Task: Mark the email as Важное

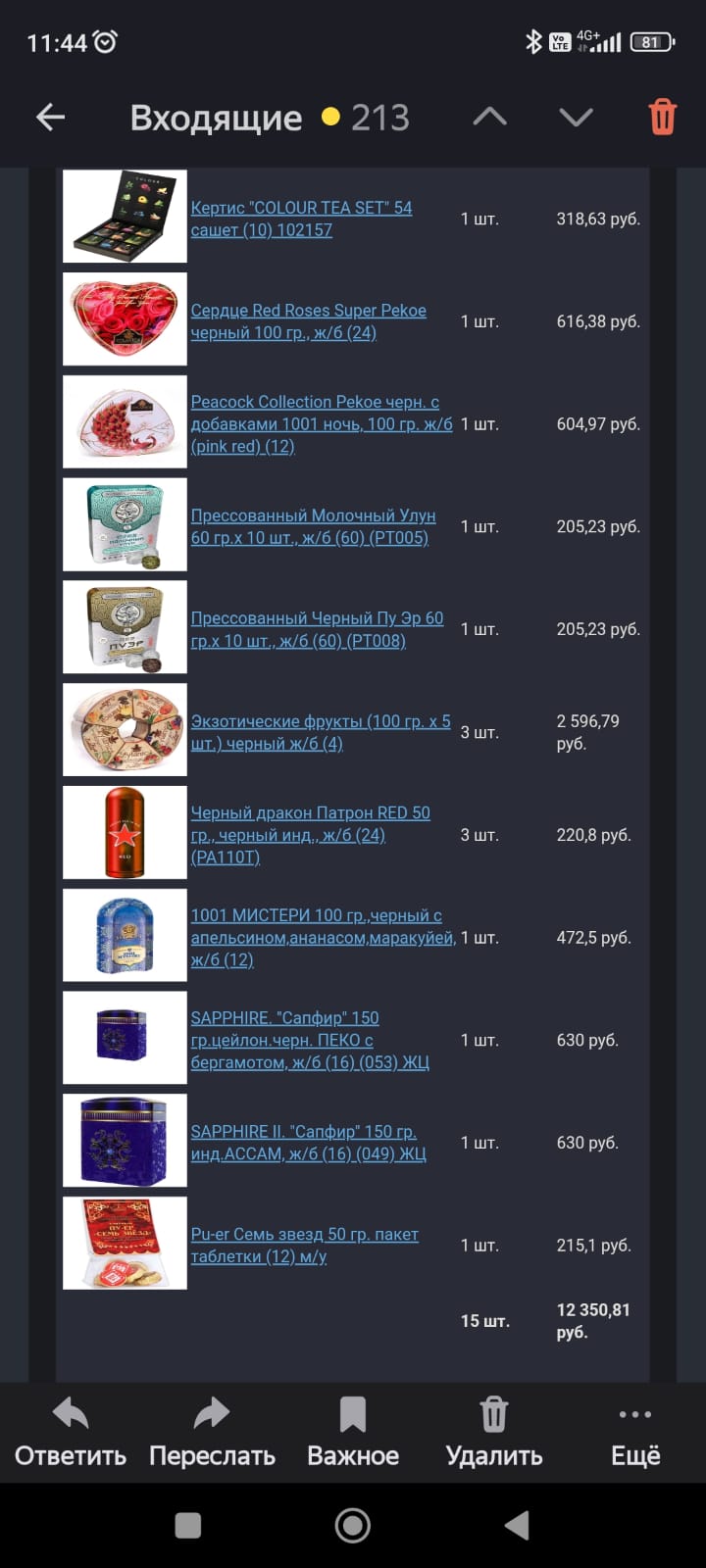Action: pos(353,1432)
